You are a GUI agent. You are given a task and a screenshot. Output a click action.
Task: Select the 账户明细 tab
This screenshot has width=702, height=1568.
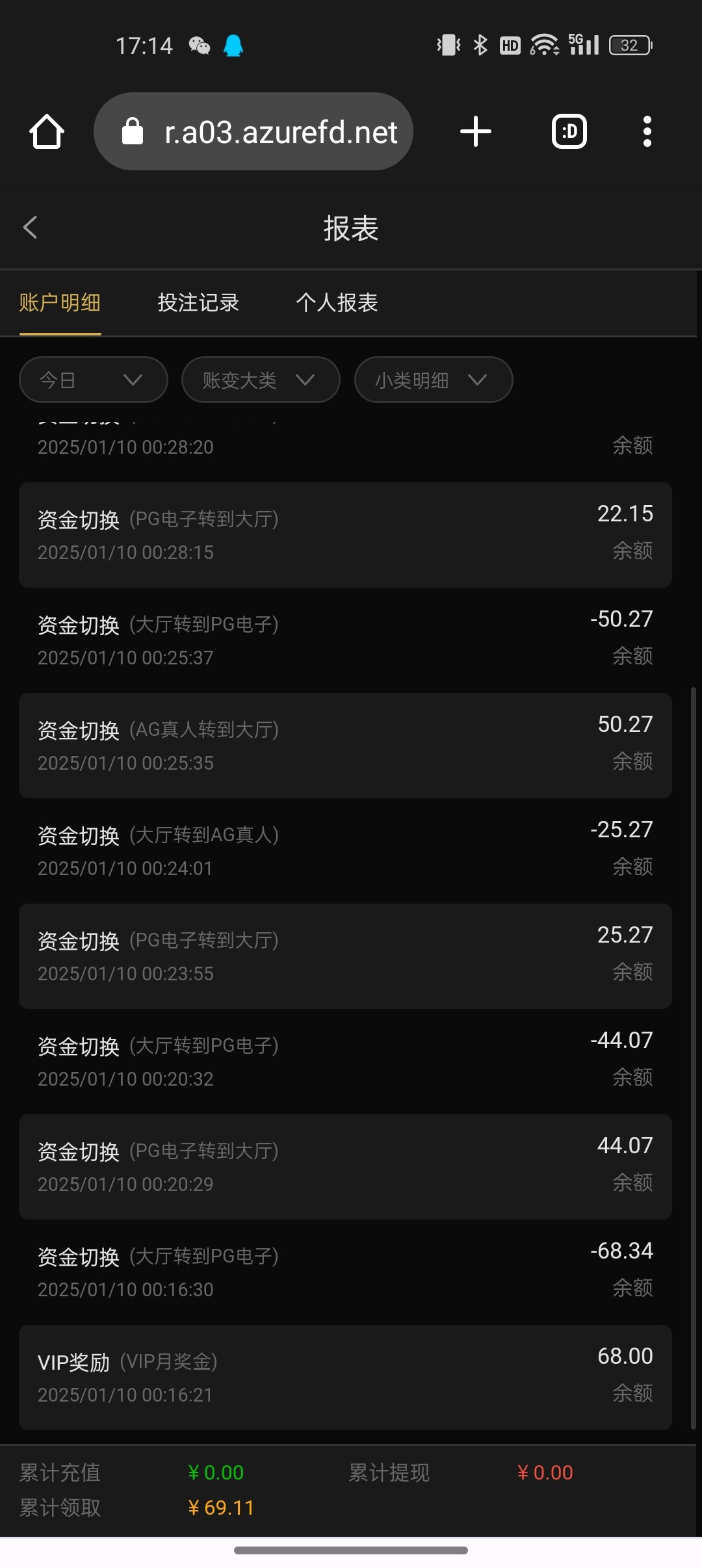(60, 303)
